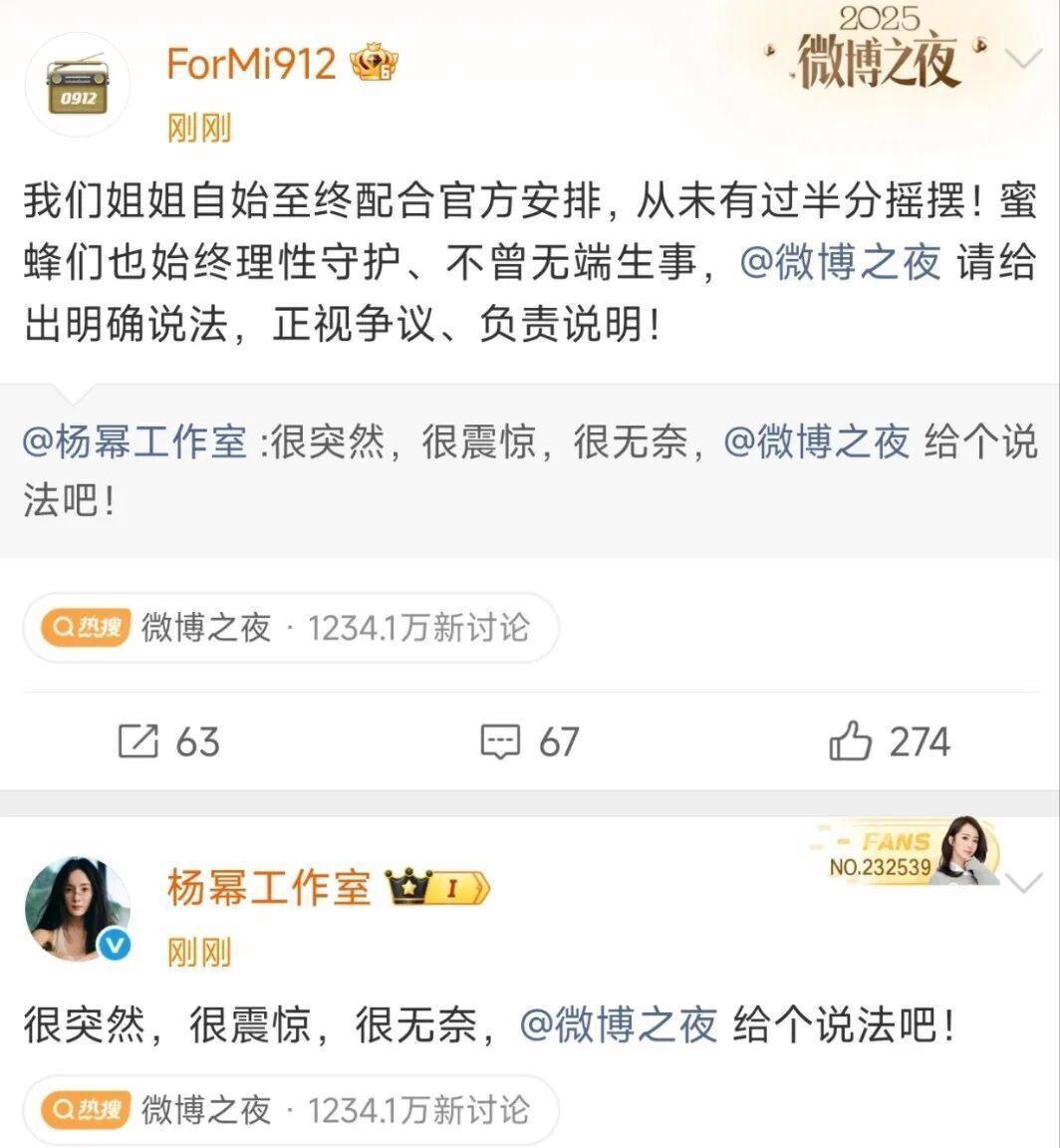Expand the options chevron on 杨幂工作室's post
1060x1148 pixels.
1025,883
